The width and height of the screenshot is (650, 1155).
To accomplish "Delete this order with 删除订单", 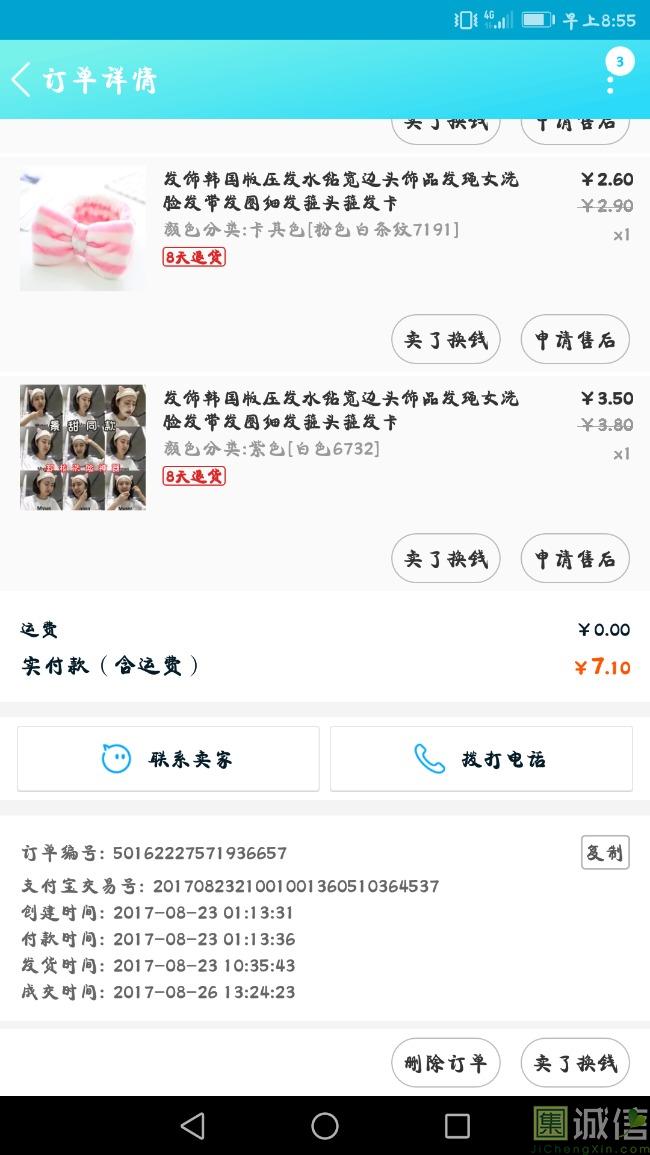I will pyautogui.click(x=445, y=1063).
